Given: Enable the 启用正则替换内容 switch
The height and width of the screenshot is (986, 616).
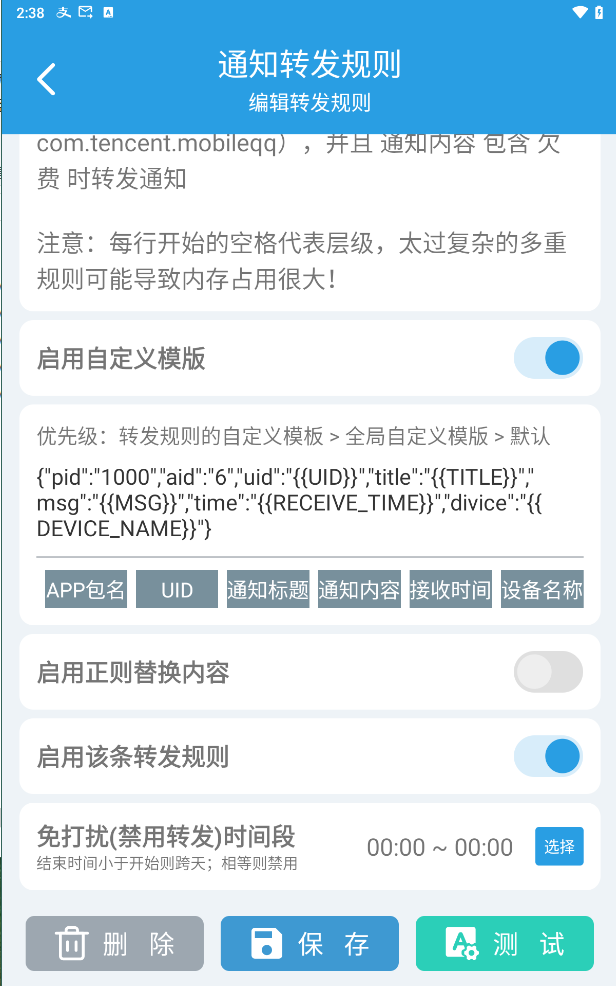Looking at the screenshot, I should 548,672.
